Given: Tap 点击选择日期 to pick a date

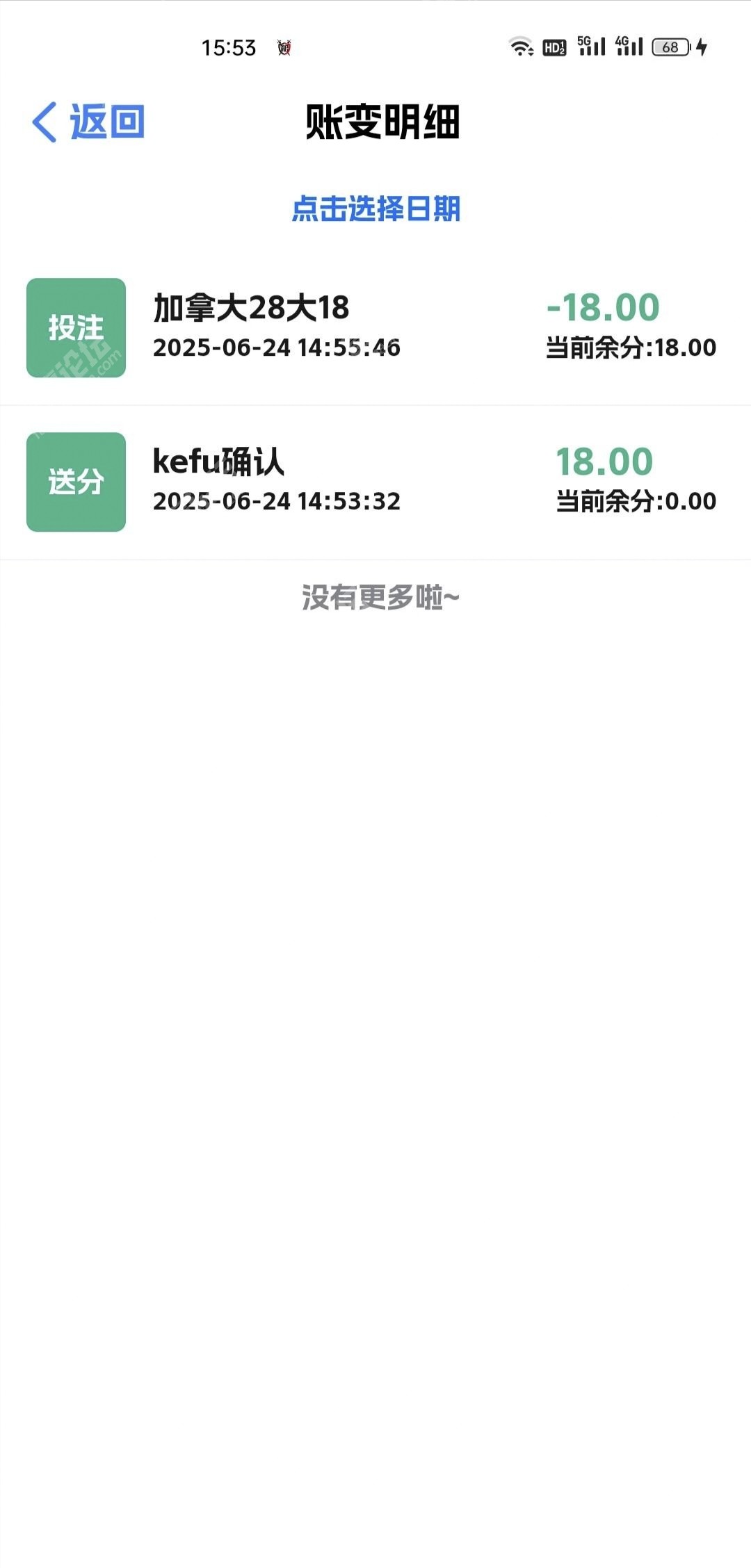Looking at the screenshot, I should click(375, 209).
